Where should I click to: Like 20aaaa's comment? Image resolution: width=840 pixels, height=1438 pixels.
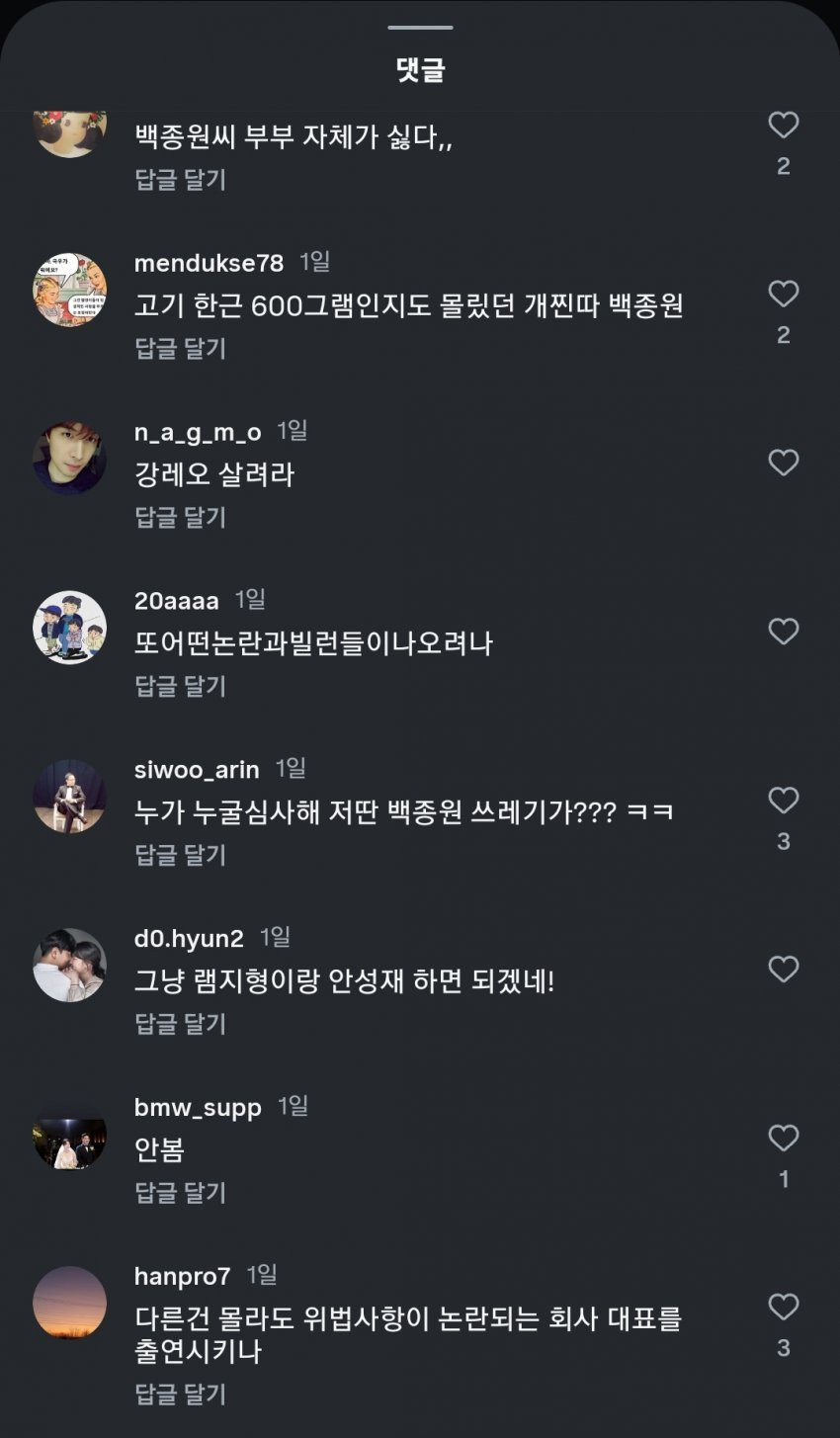[783, 632]
